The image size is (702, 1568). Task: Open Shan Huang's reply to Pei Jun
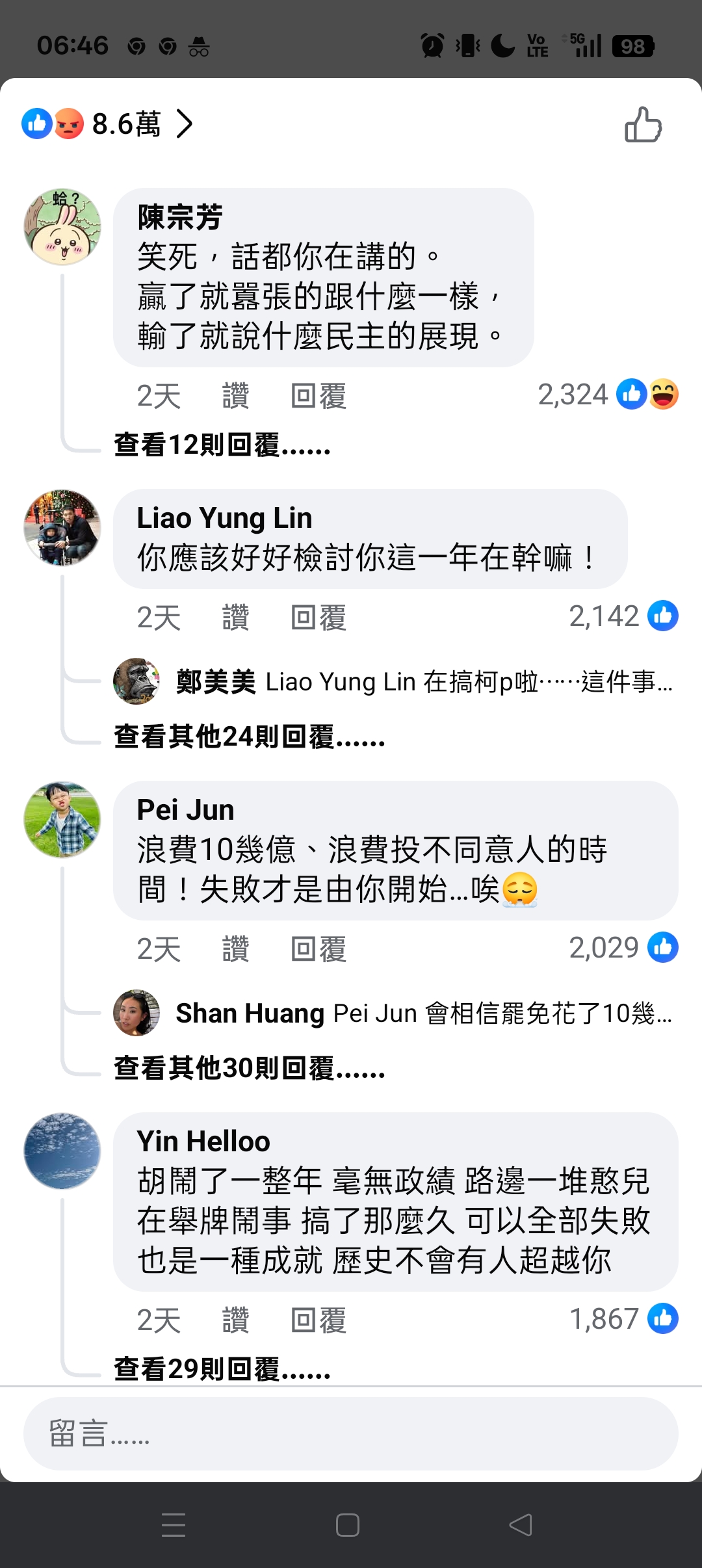pyautogui.click(x=422, y=1013)
